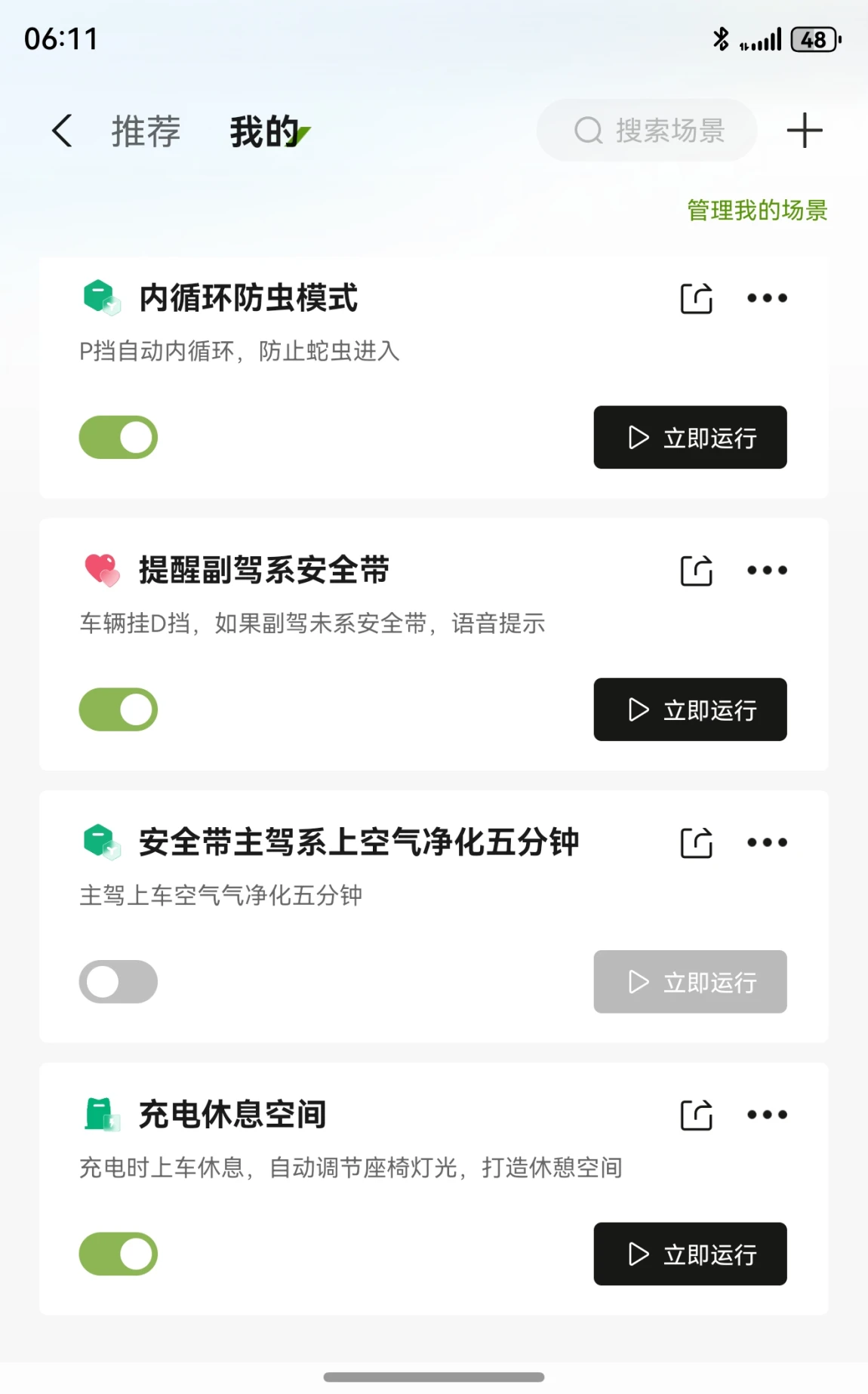Turn off the 提醒副驾系安全带 switch
The image size is (868, 1394).
(119, 710)
